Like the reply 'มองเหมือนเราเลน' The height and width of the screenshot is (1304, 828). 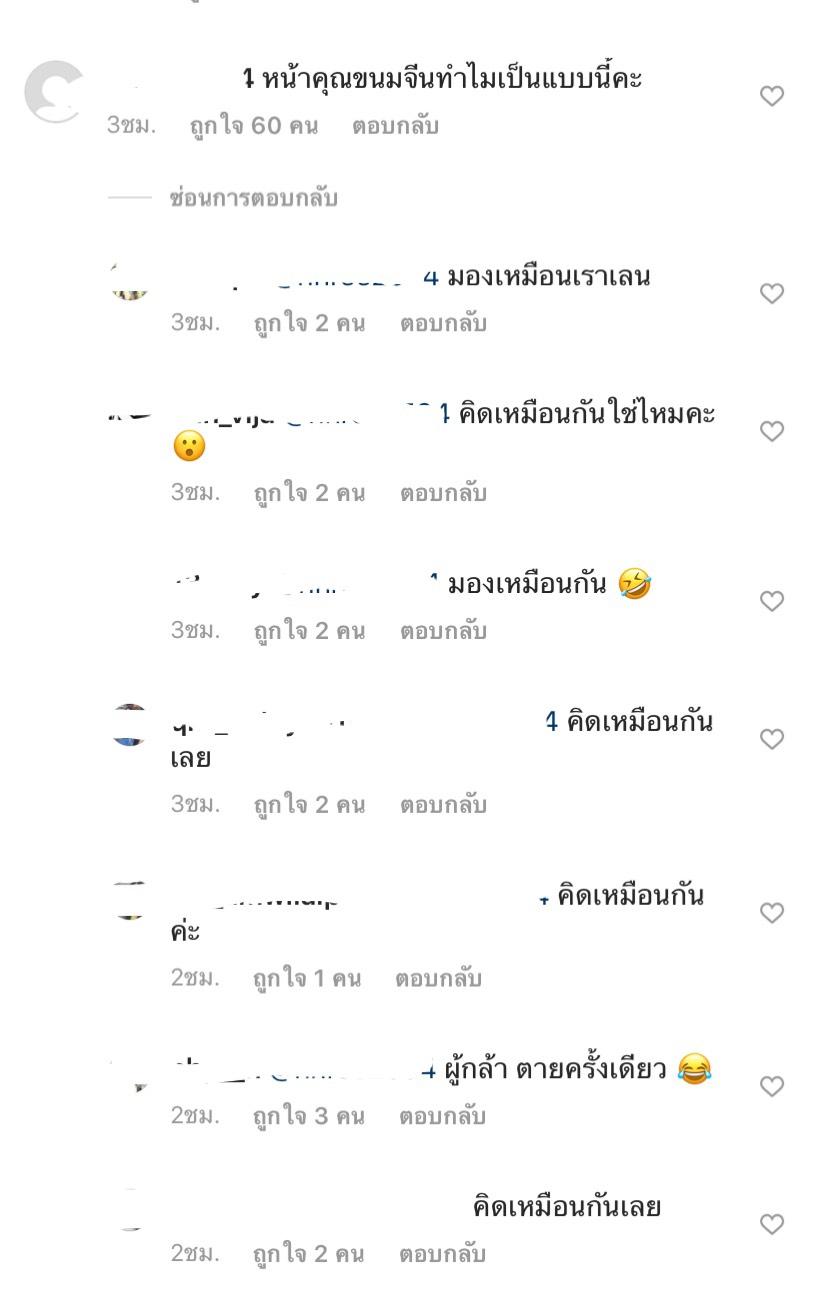pos(771,293)
